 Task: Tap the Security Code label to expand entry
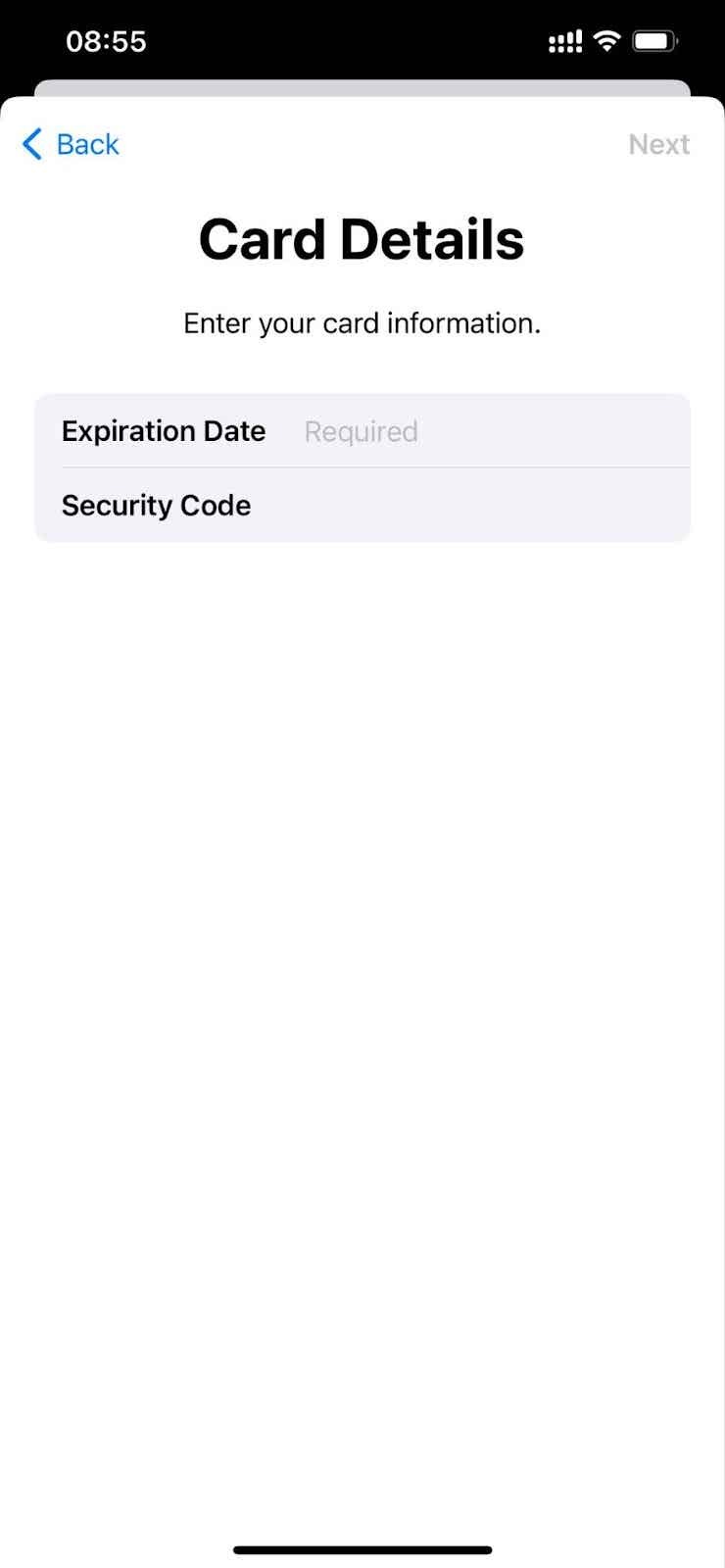156,505
